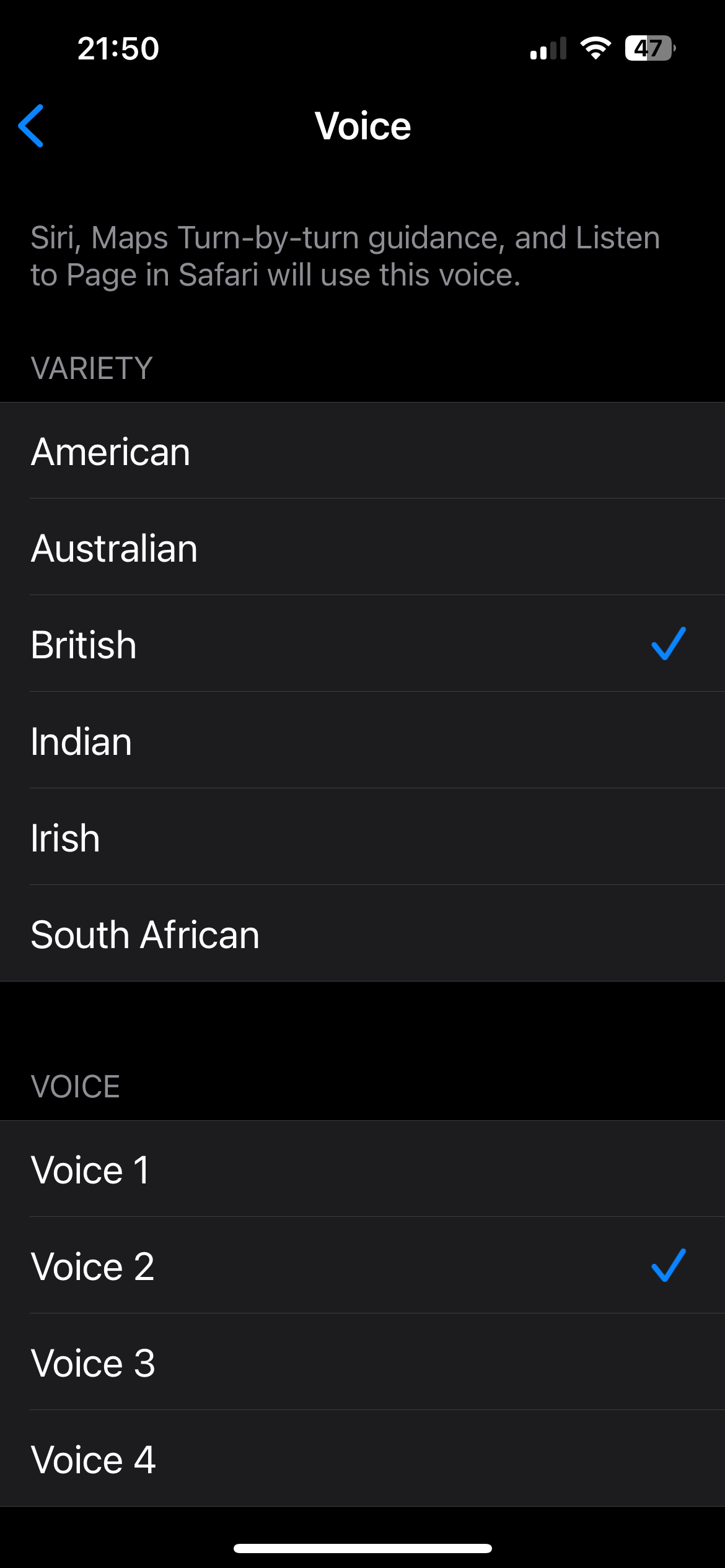Viewport: 725px width, 1568px height.
Task: Choose Voice 1
Action: [x=362, y=1169]
